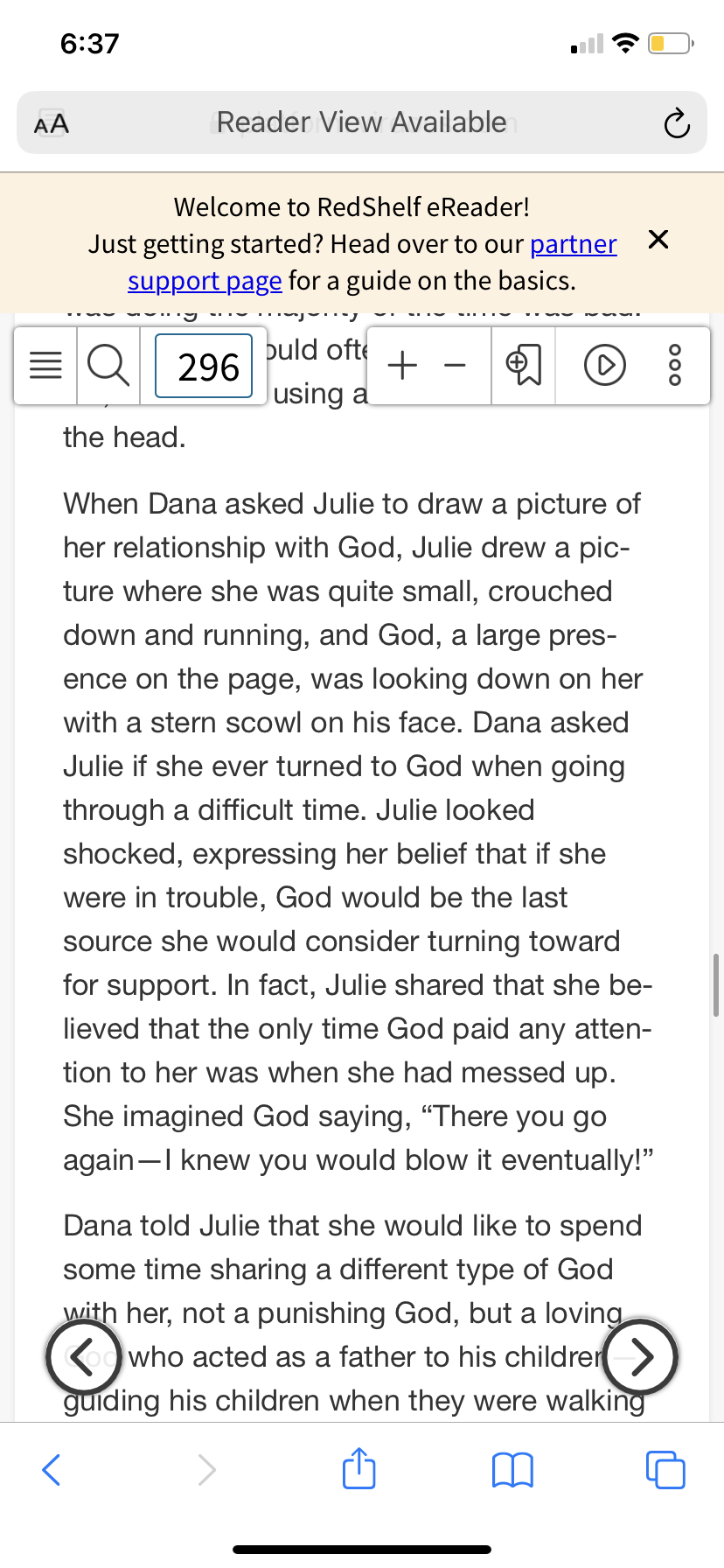Open the Safari text size AA menu

52,123
